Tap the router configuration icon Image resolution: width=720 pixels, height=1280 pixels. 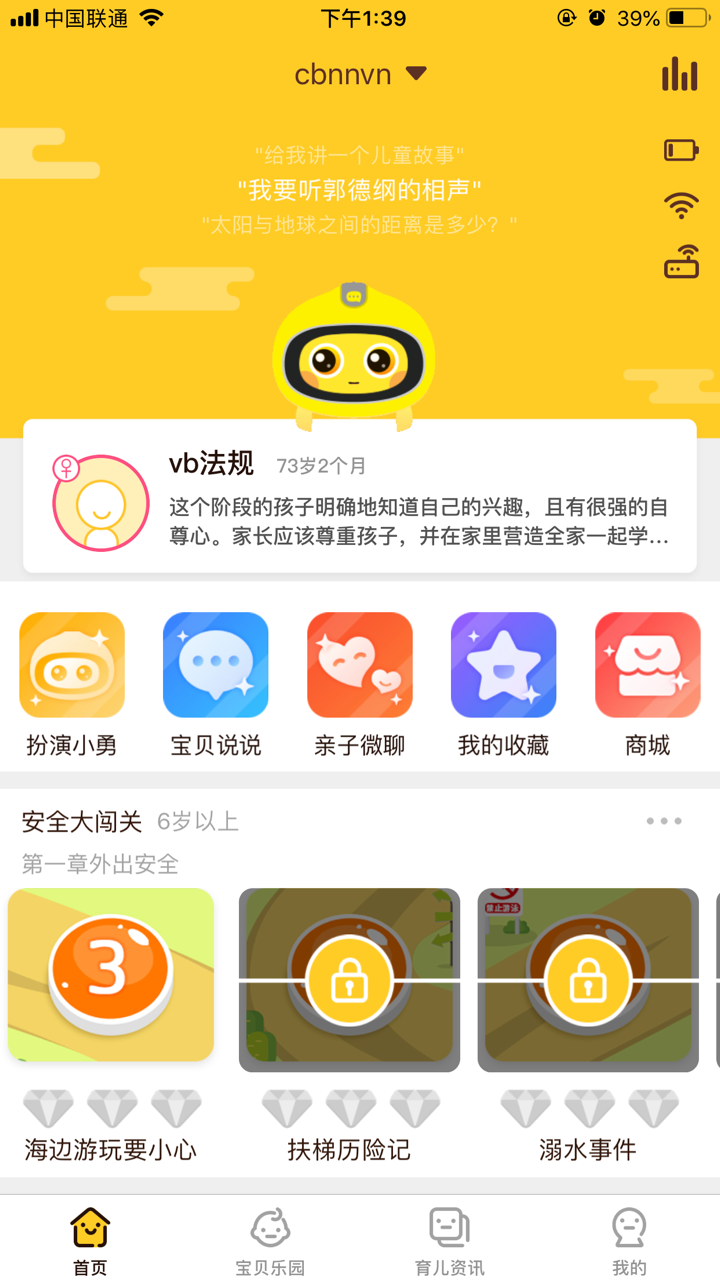[681, 263]
